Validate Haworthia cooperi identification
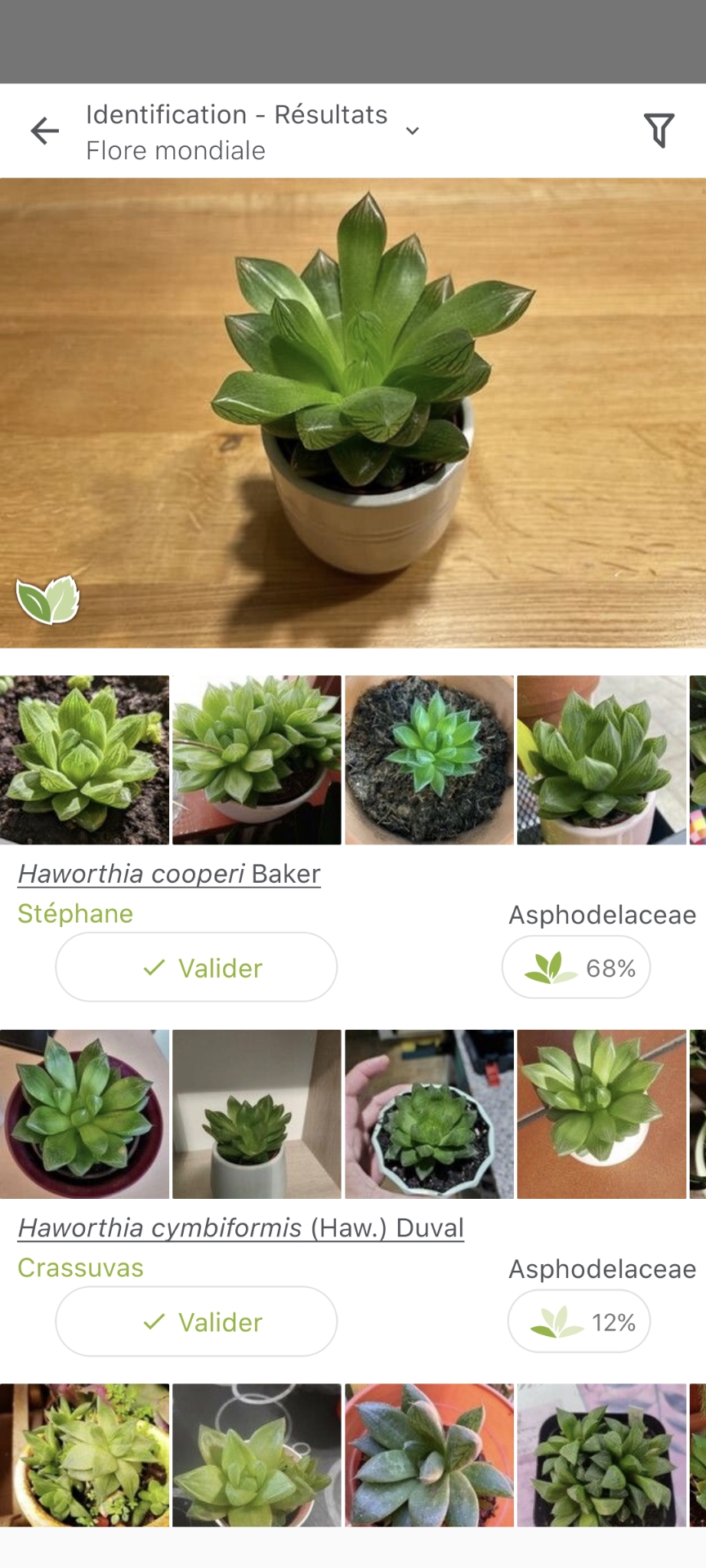 pos(196,968)
